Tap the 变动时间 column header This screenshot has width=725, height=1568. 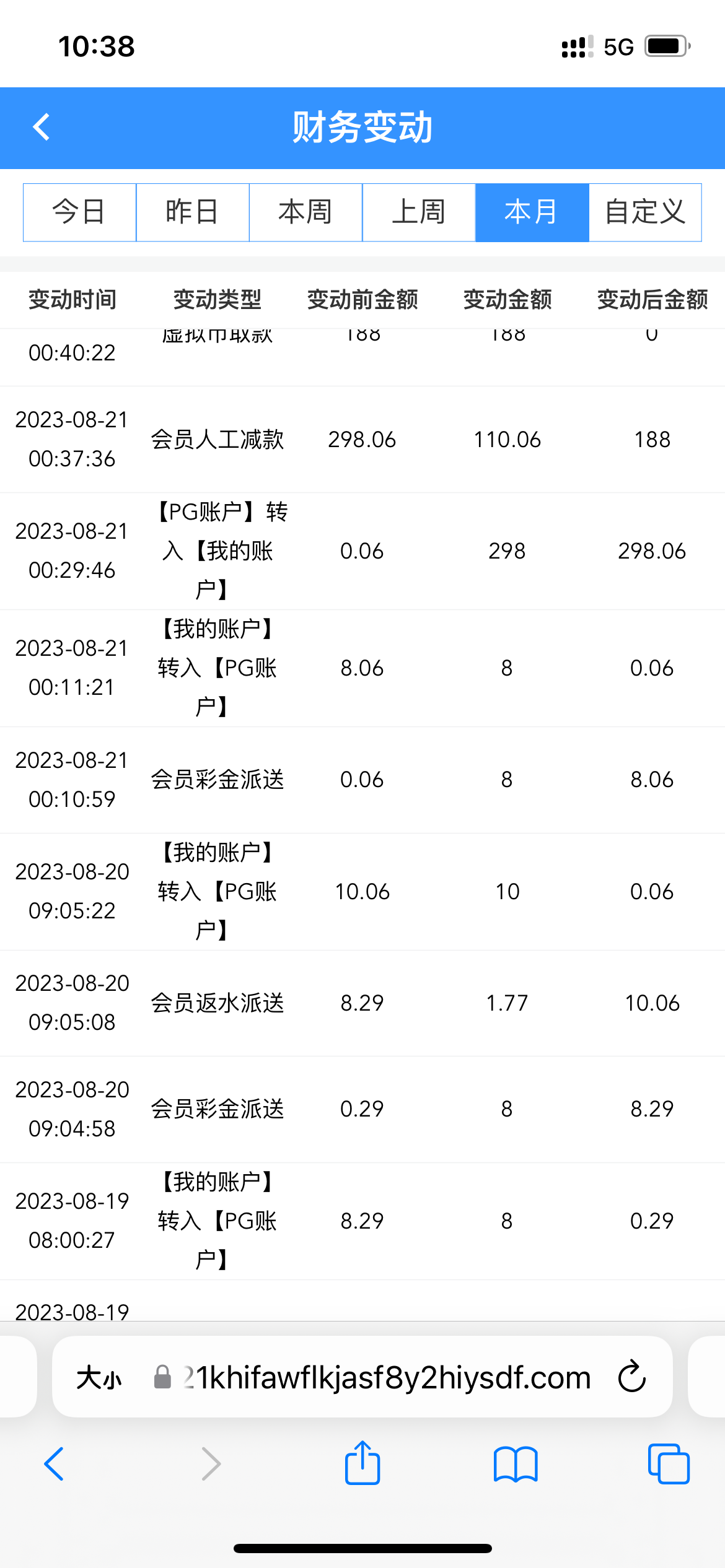click(72, 299)
